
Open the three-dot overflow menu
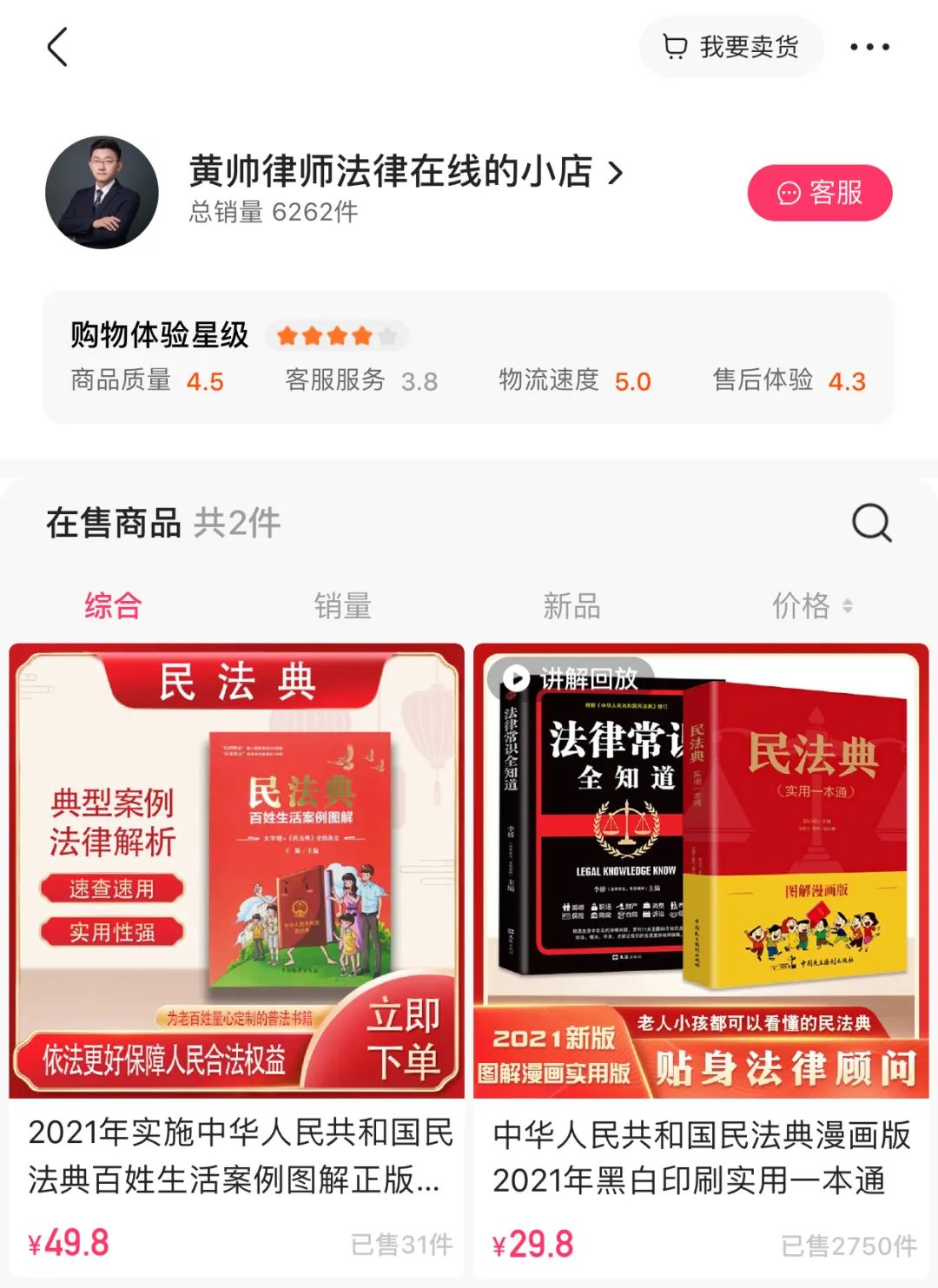coord(869,47)
